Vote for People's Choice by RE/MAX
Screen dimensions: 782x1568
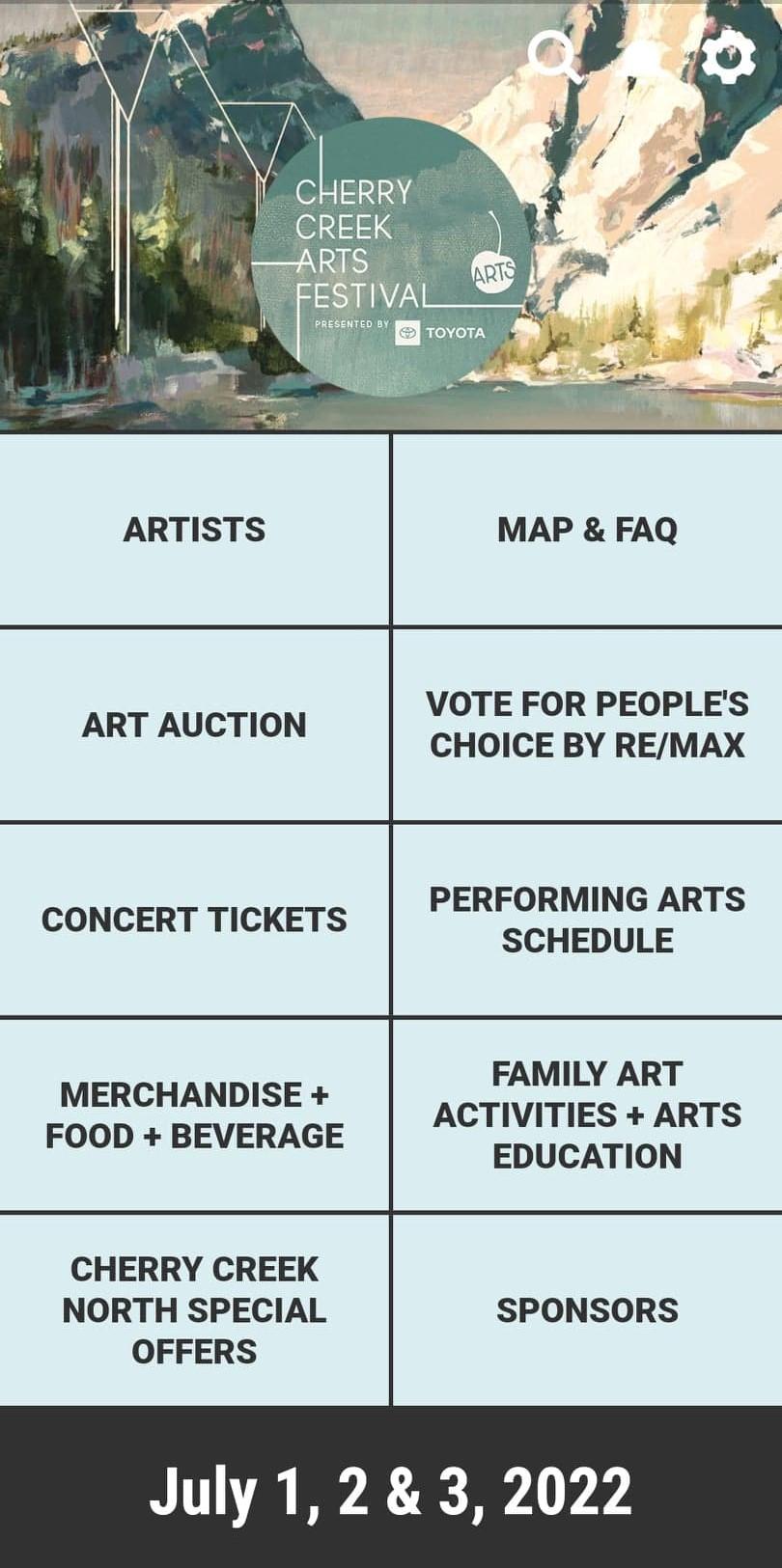[x=587, y=725]
